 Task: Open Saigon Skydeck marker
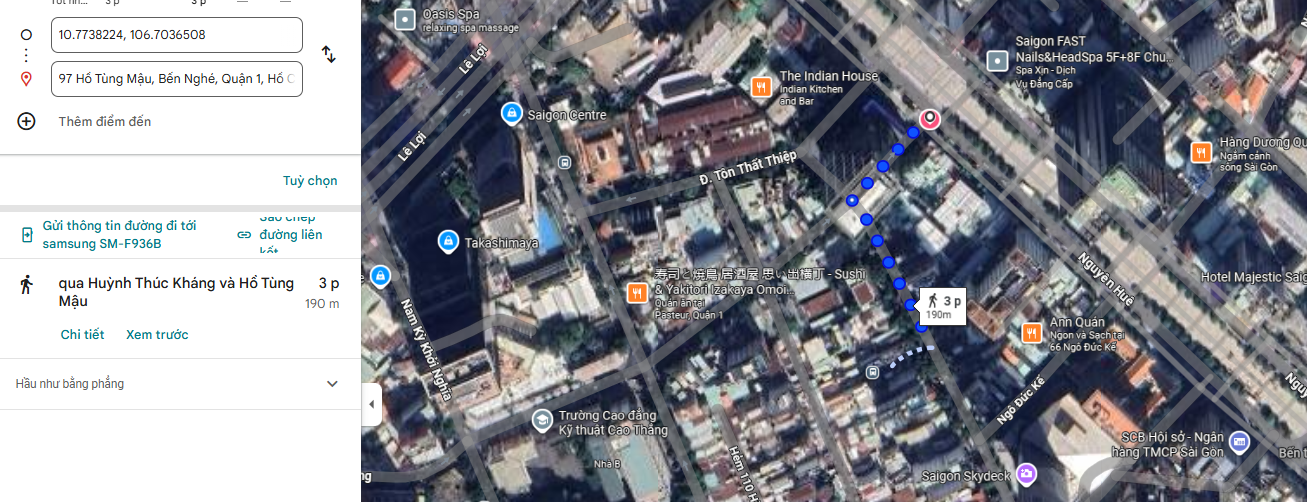(1026, 473)
